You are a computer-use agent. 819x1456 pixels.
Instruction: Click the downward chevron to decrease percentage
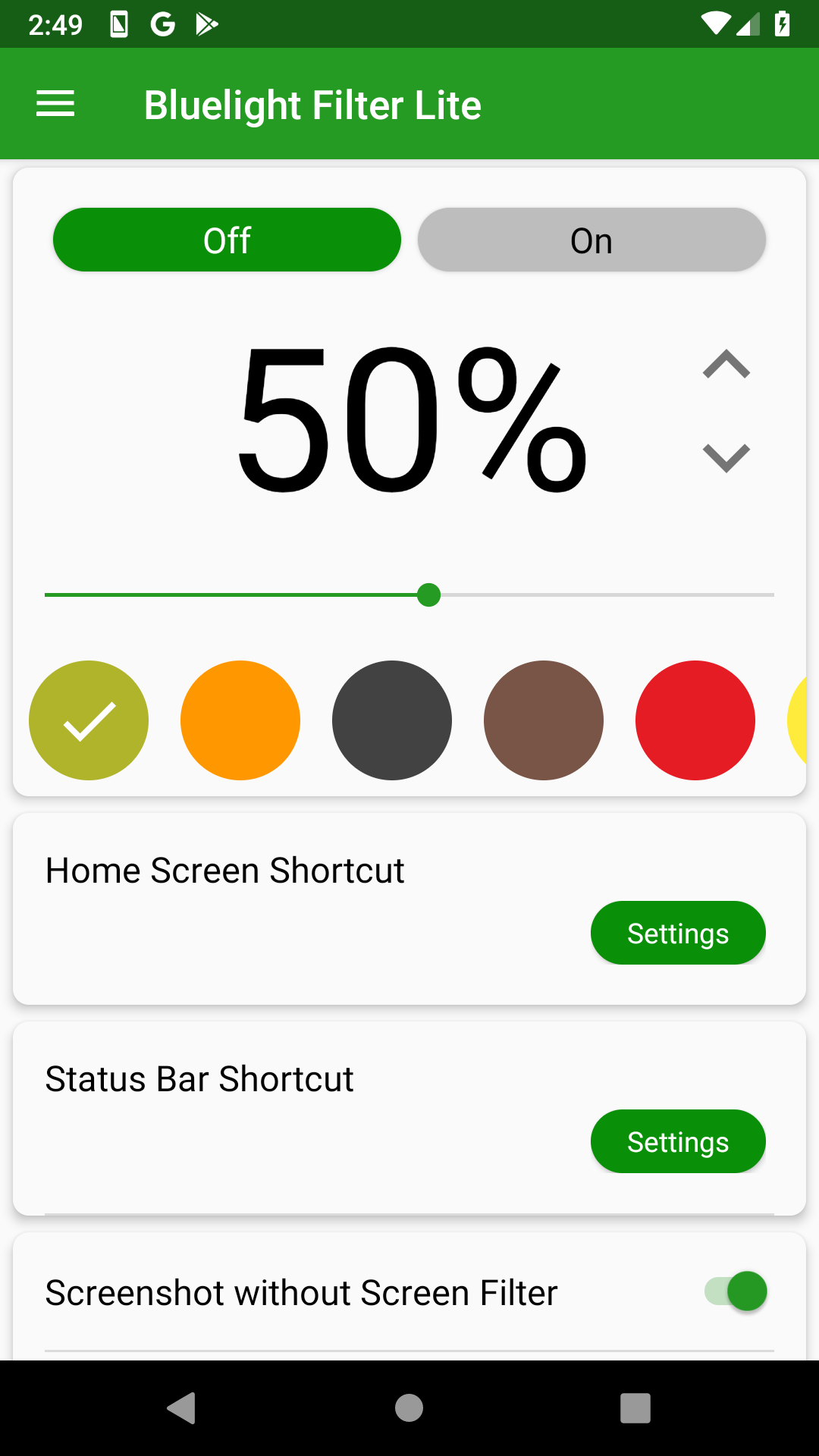pyautogui.click(x=726, y=456)
